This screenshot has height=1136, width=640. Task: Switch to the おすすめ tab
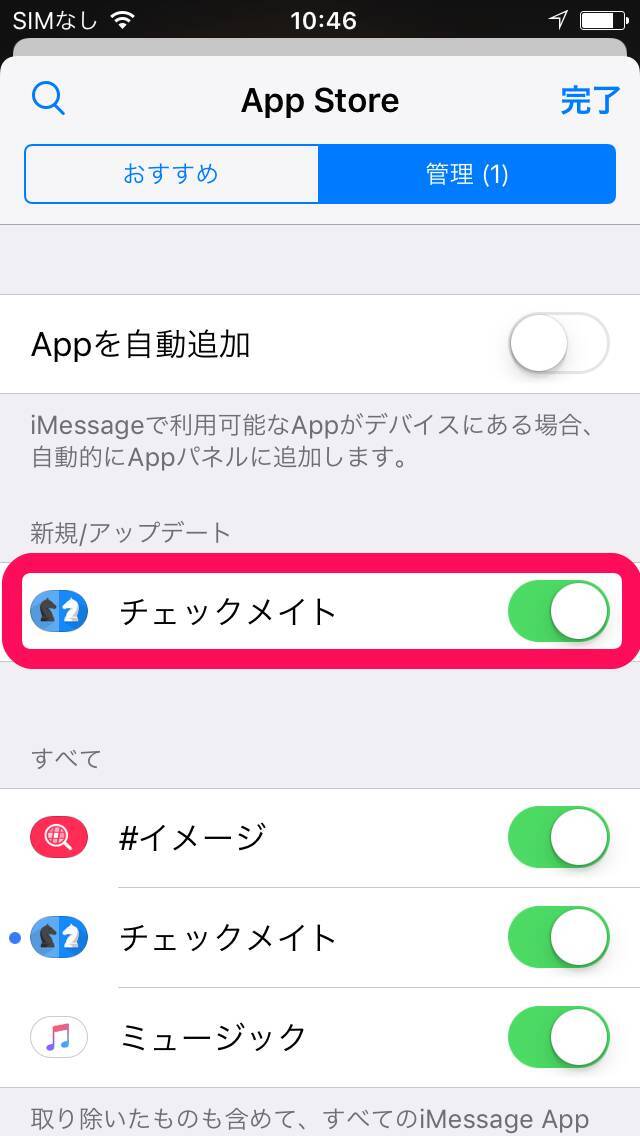pyautogui.click(x=171, y=174)
